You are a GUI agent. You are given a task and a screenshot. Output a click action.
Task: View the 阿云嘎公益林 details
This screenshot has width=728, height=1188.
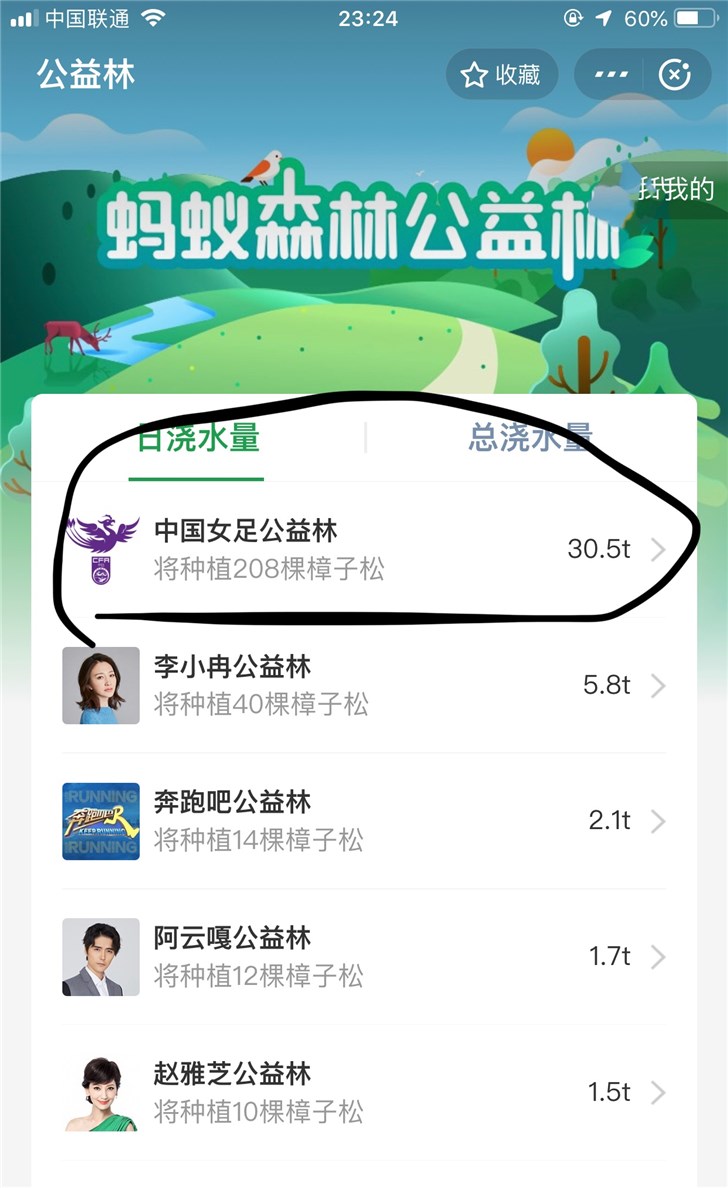(364, 957)
